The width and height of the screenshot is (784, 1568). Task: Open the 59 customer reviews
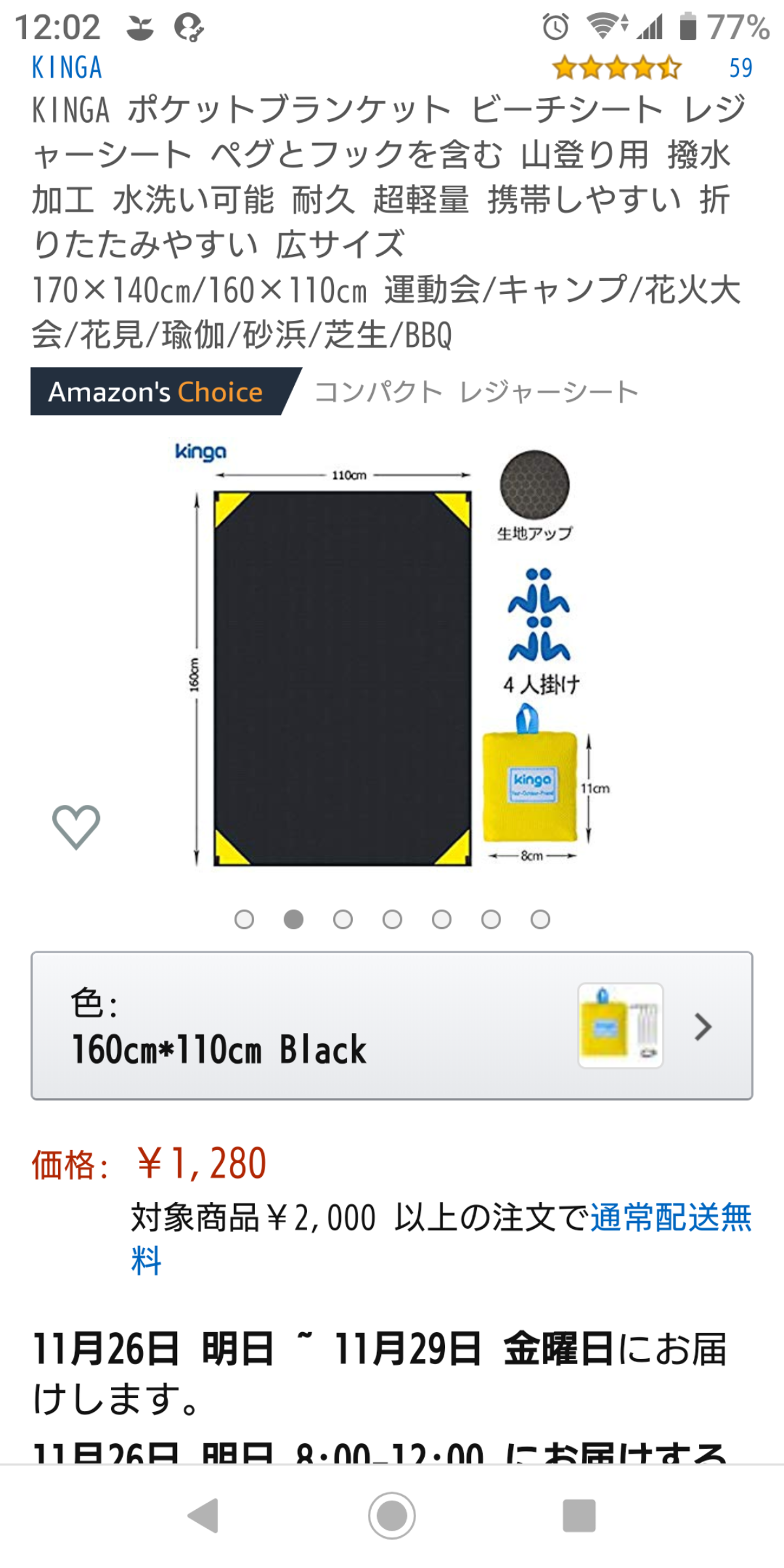(x=741, y=68)
